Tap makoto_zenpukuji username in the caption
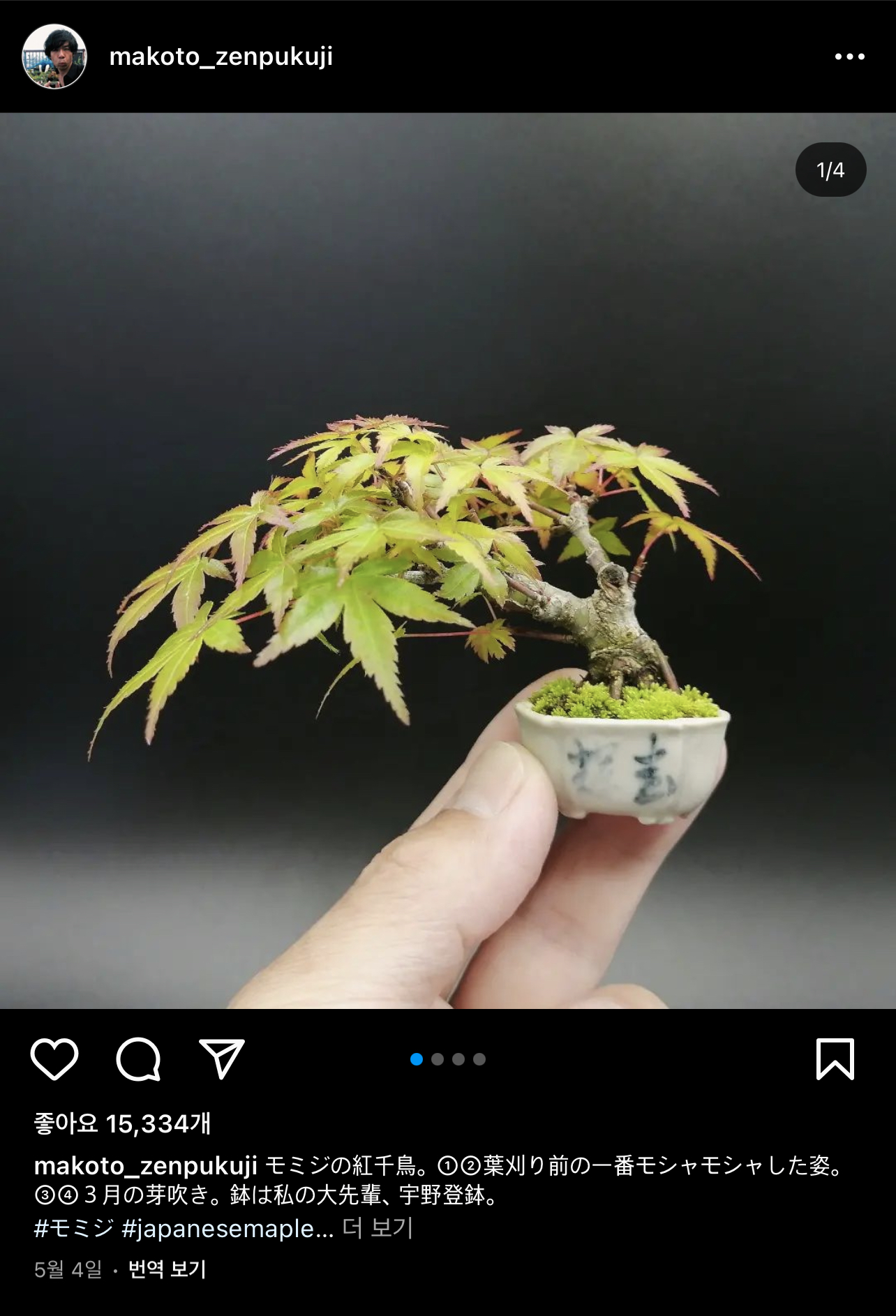This screenshot has width=896, height=1316. [146, 1166]
